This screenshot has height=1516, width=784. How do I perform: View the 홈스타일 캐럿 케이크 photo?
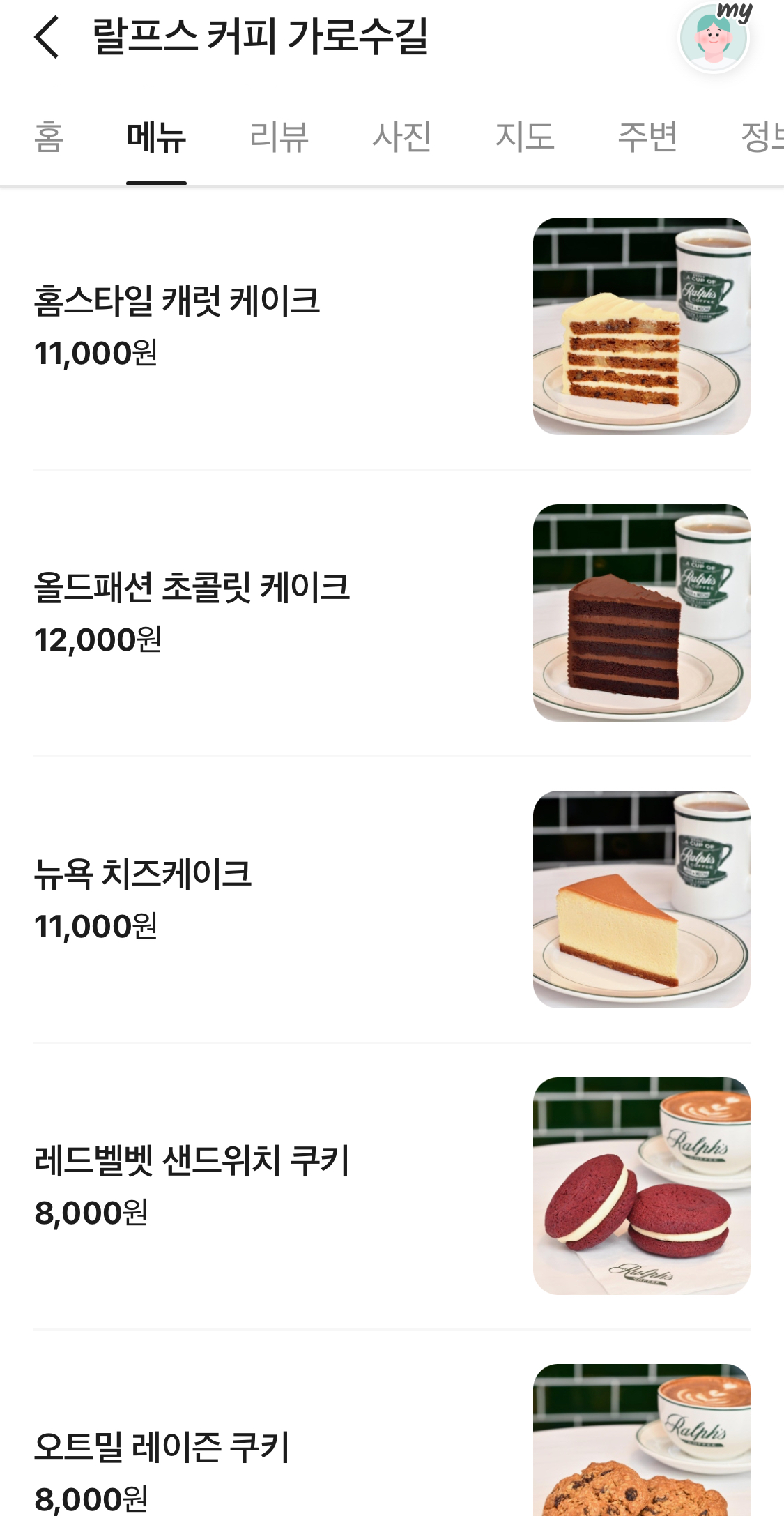pyautogui.click(x=641, y=326)
